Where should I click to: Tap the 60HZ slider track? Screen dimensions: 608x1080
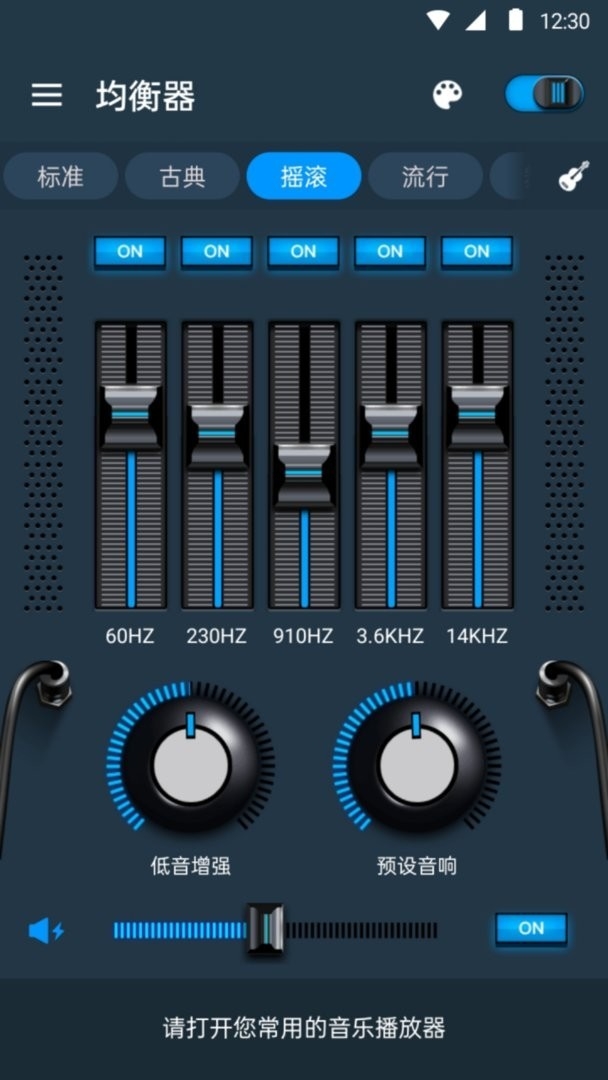point(130,465)
